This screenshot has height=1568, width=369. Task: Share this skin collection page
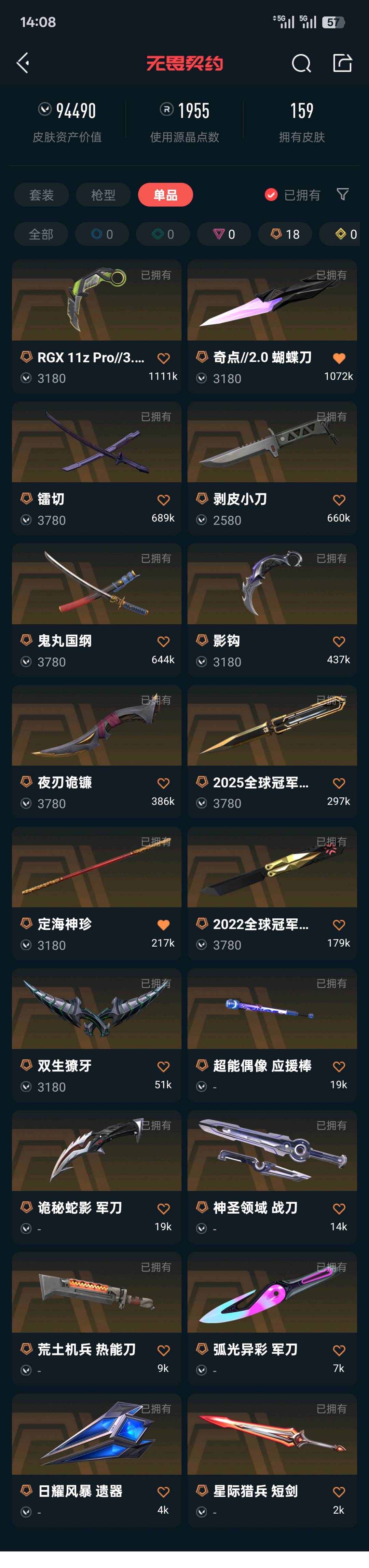coord(342,63)
